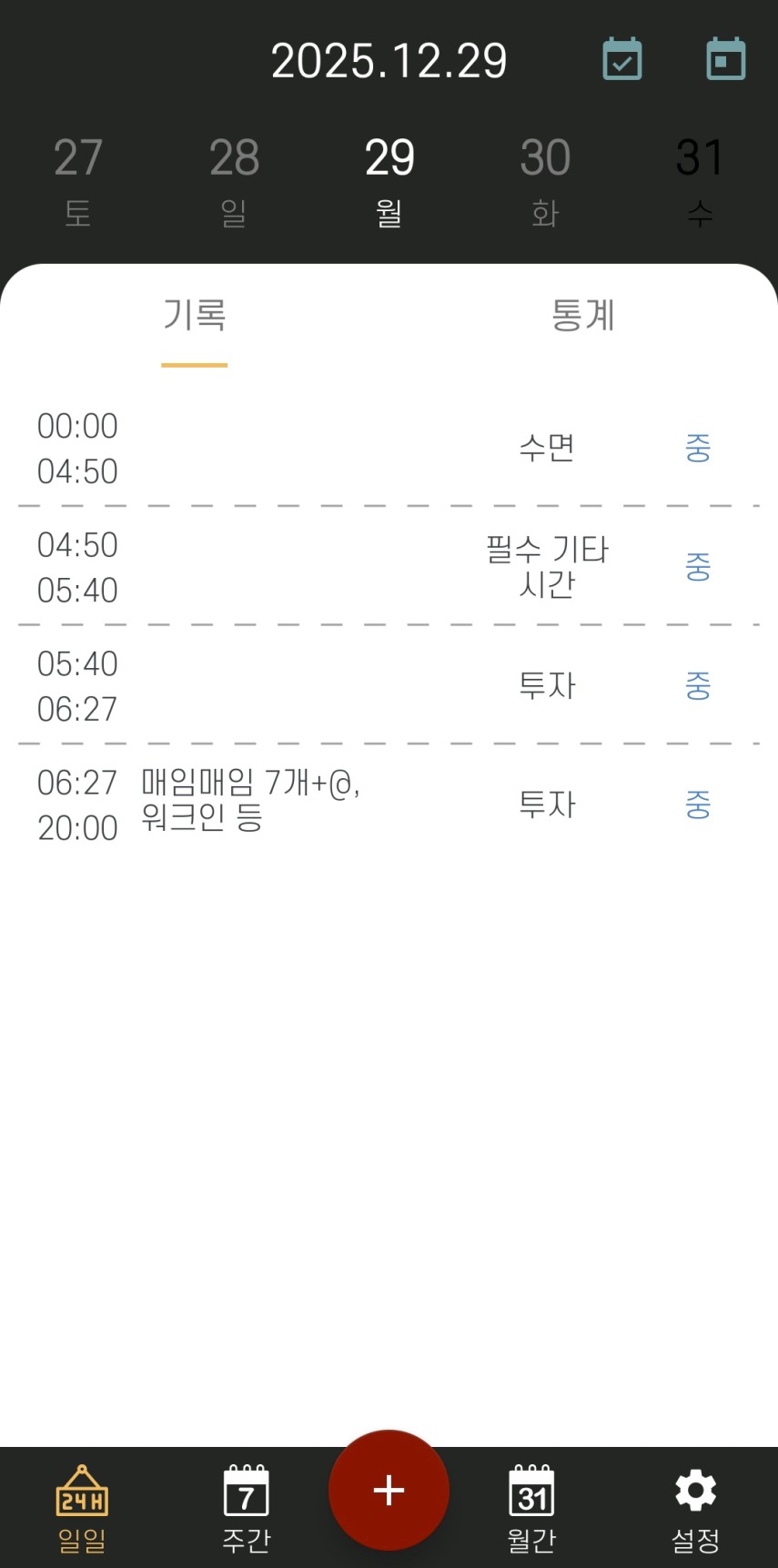Switch to the 월간 monthly view
The image size is (778, 1568).
point(531,1508)
